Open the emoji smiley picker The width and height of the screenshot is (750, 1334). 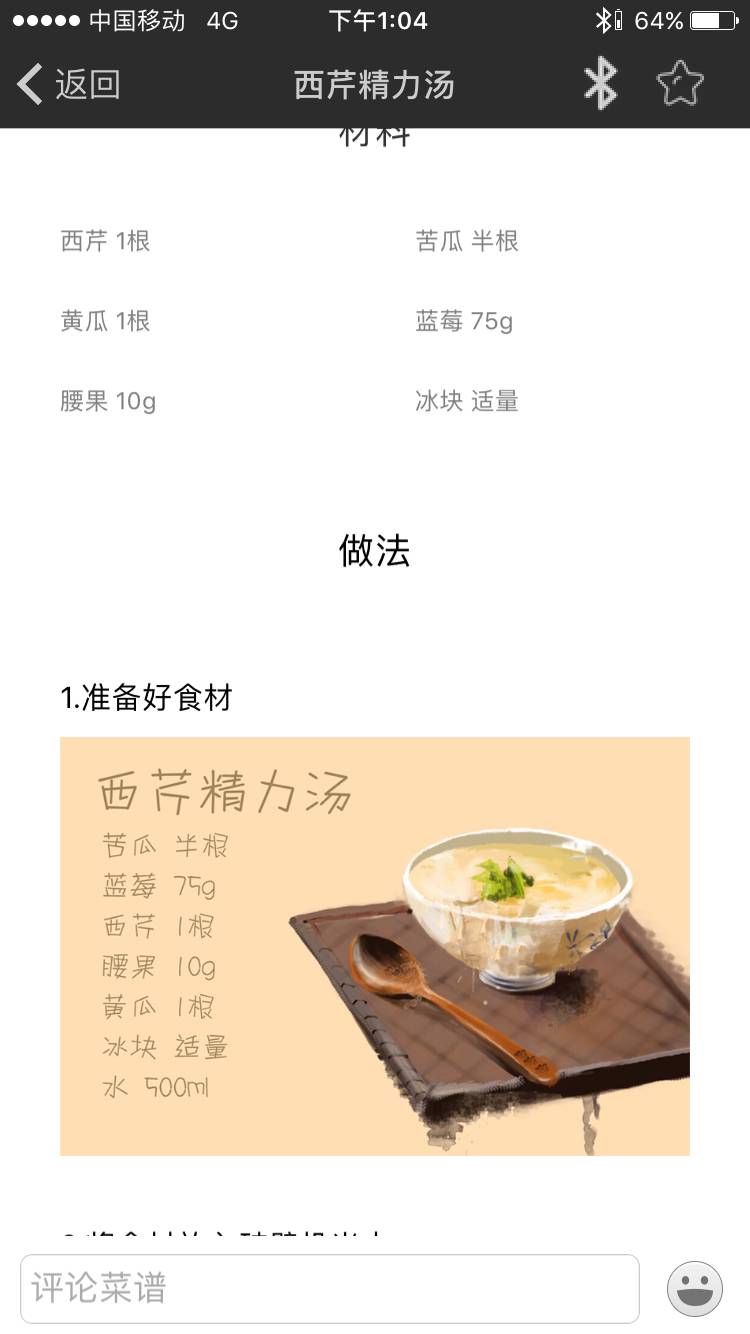coord(695,1288)
